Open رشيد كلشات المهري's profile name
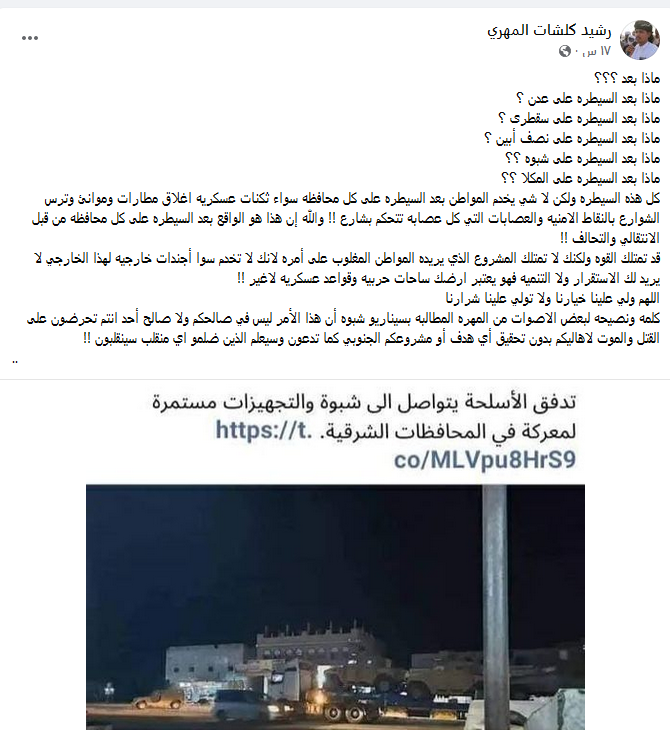Image resolution: width=670 pixels, height=730 pixels. pyautogui.click(x=552, y=31)
